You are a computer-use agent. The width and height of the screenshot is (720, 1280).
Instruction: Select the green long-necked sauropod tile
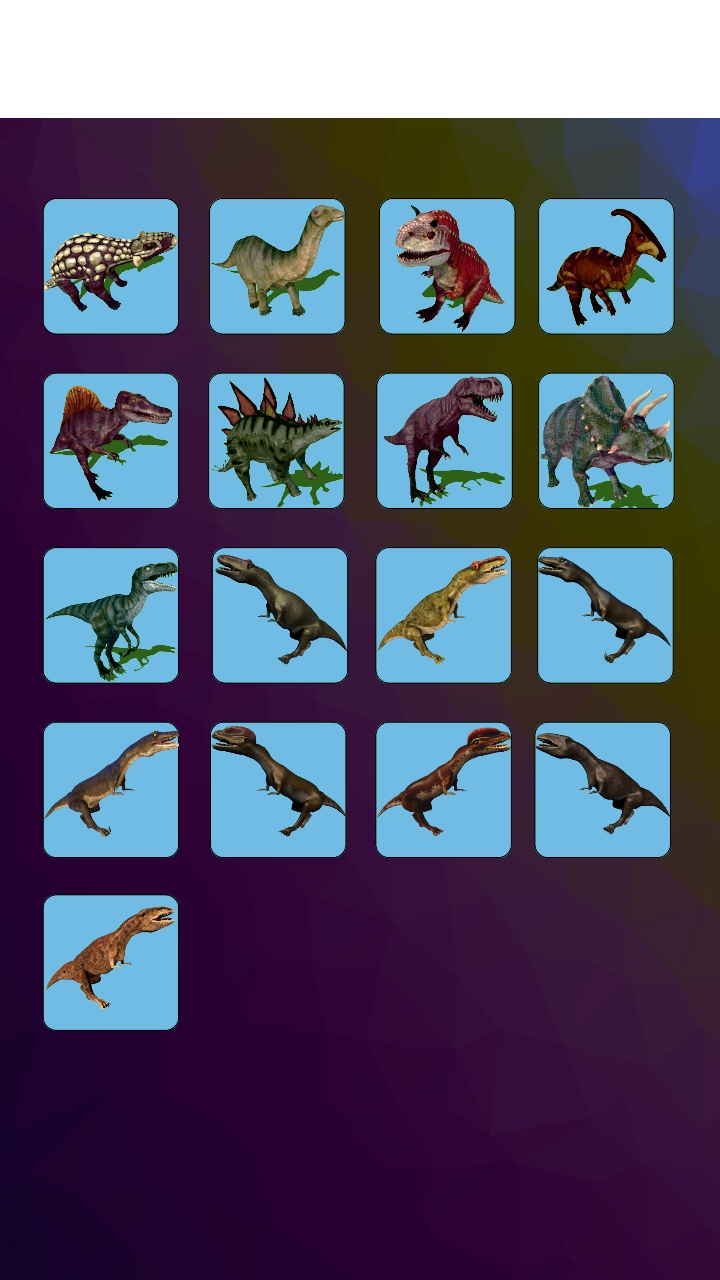click(277, 266)
